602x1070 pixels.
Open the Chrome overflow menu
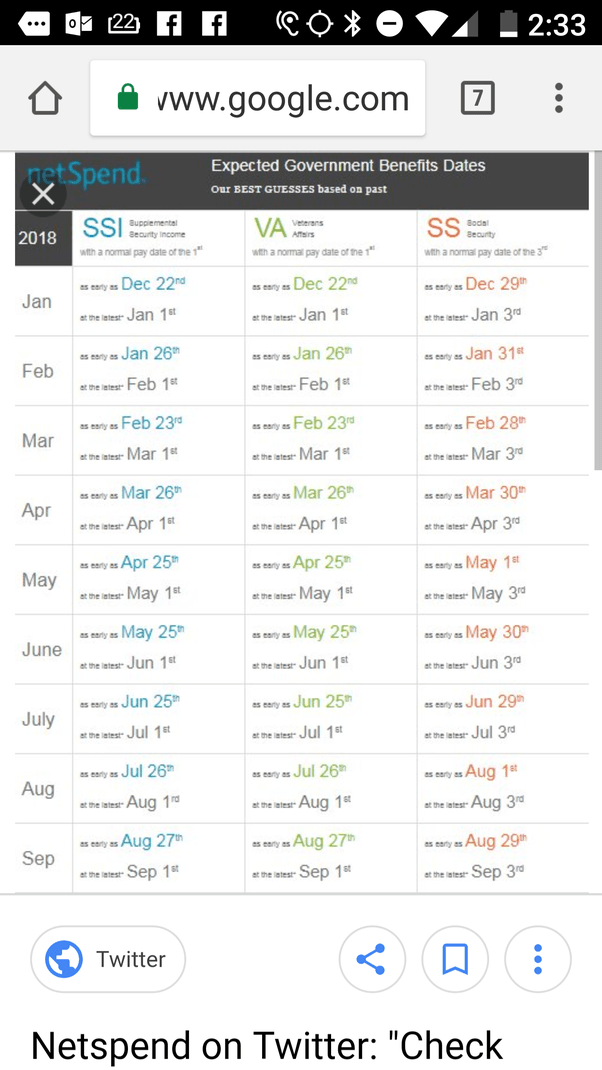coord(558,98)
